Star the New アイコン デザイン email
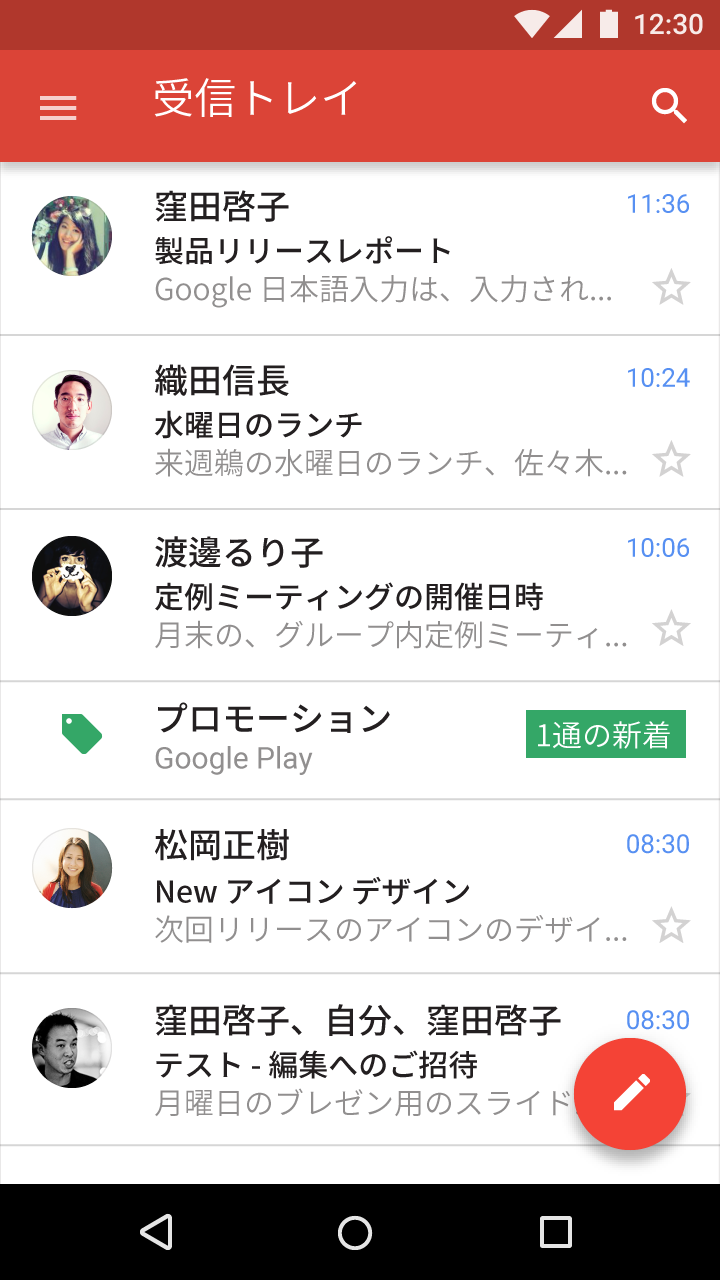 pos(671,926)
